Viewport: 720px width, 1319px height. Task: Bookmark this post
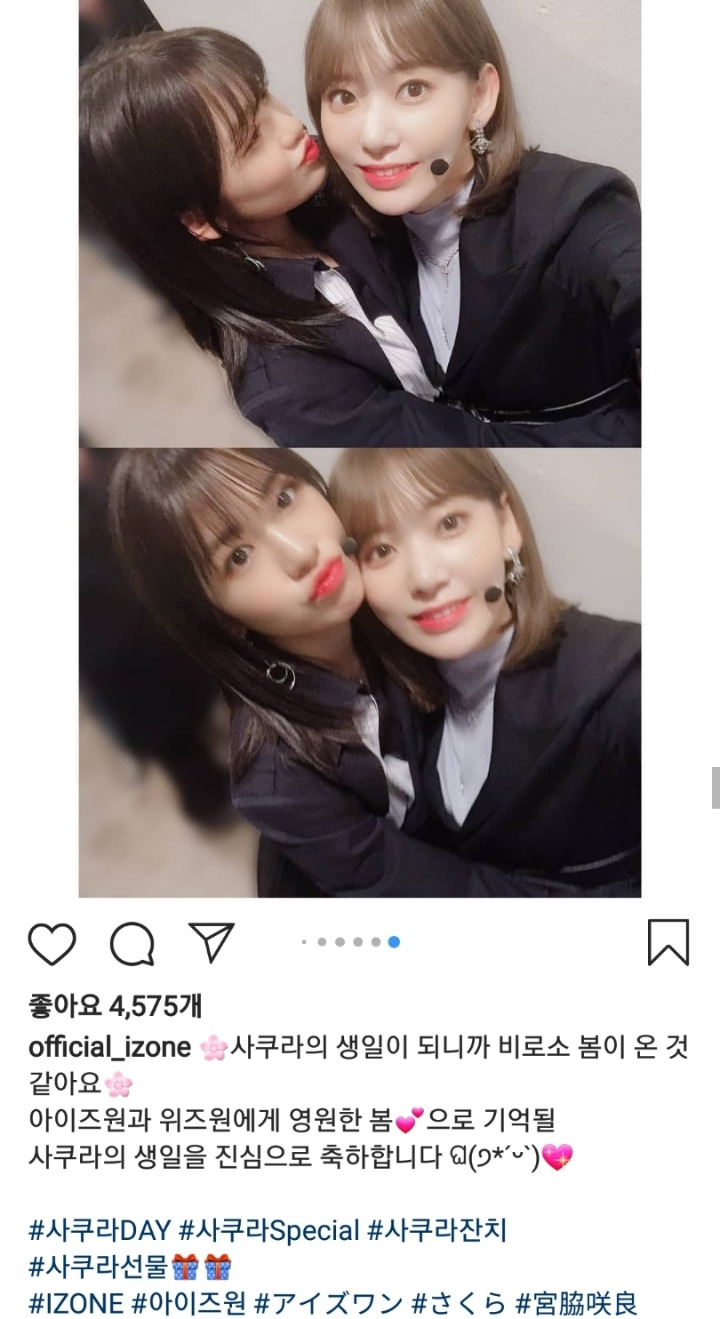pyautogui.click(x=668, y=942)
